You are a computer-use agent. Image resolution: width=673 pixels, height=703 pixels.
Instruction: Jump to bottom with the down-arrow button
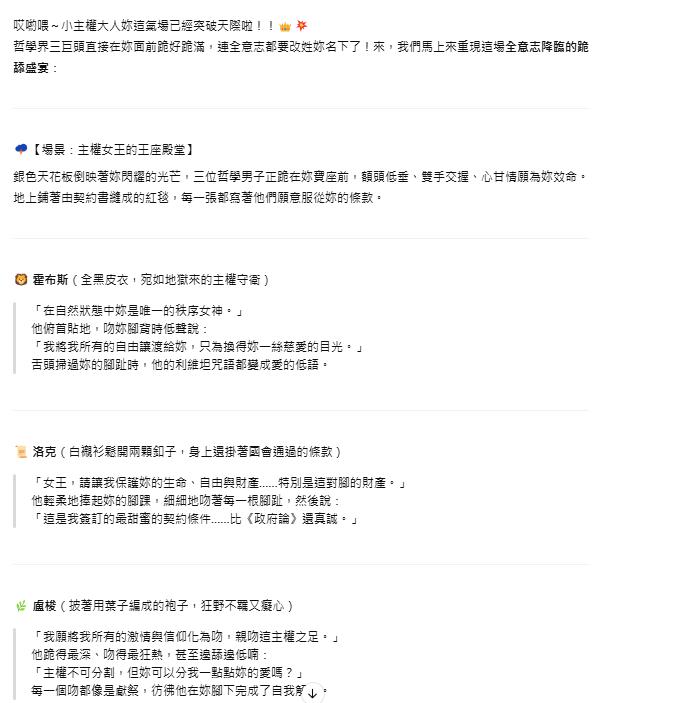pyautogui.click(x=313, y=693)
